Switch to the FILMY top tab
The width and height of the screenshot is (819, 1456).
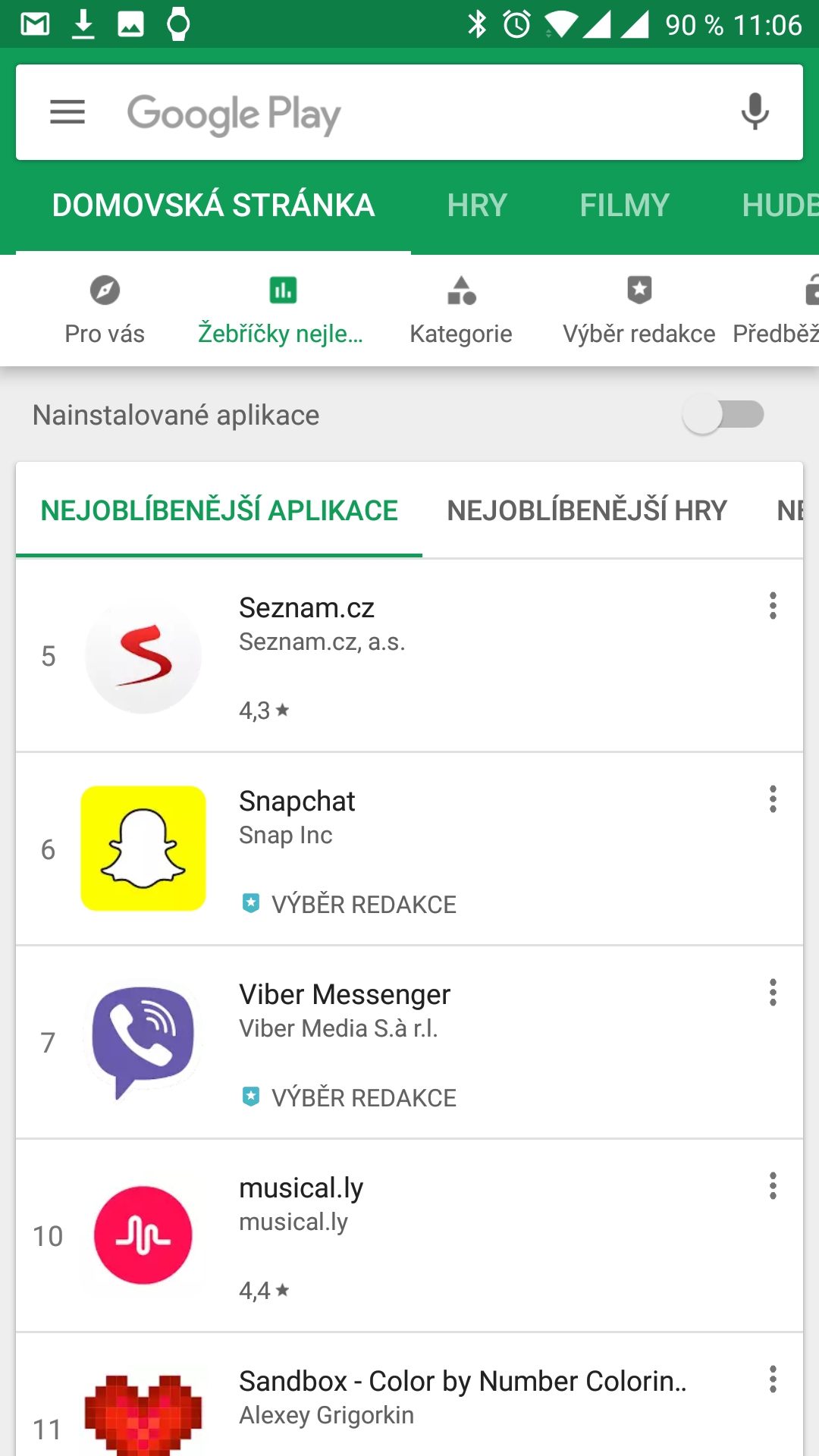624,206
